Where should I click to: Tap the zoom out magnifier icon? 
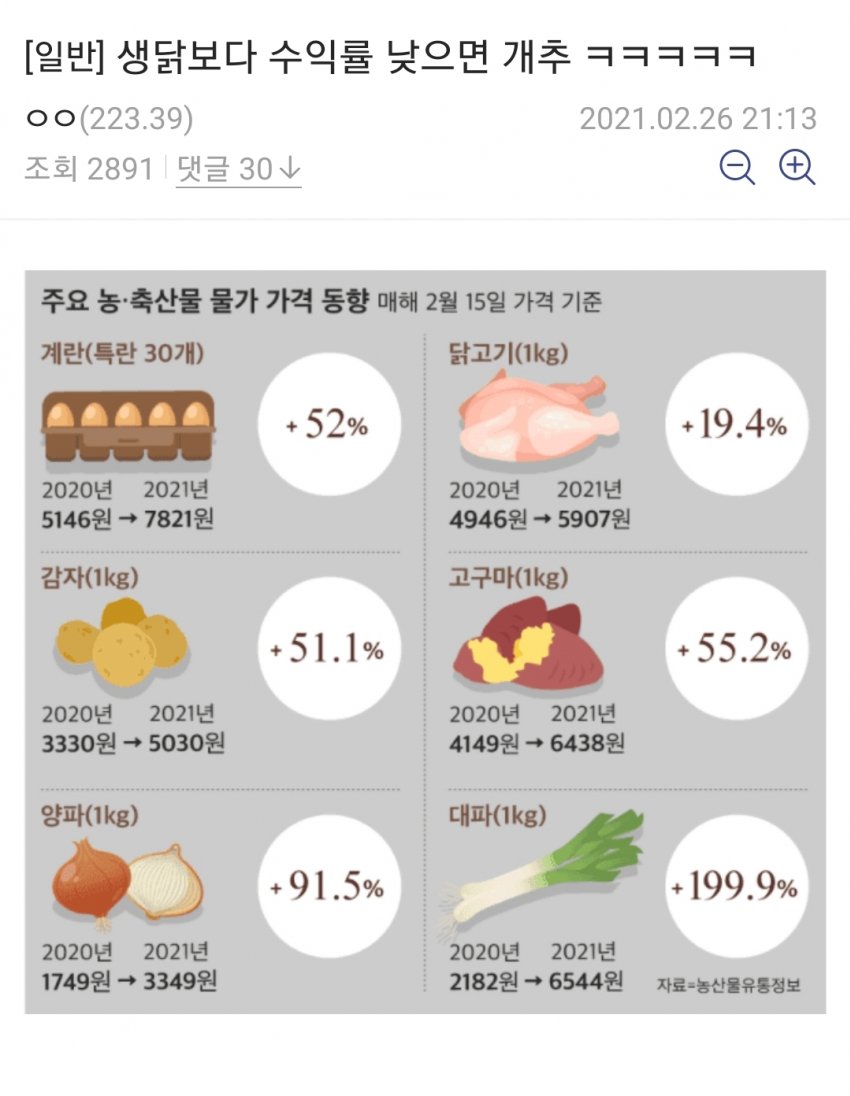tap(737, 168)
